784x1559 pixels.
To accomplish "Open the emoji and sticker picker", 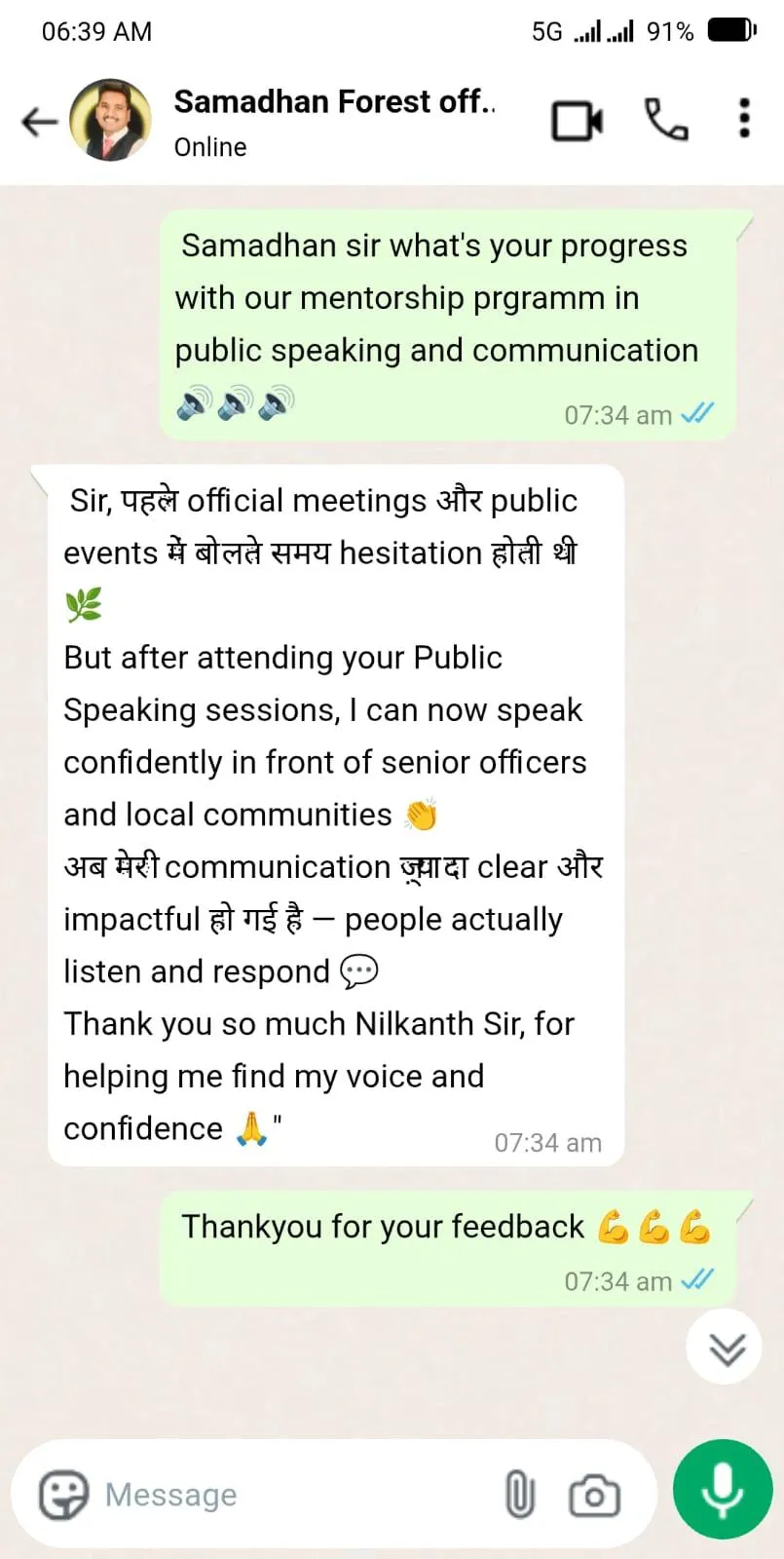I will (63, 1494).
